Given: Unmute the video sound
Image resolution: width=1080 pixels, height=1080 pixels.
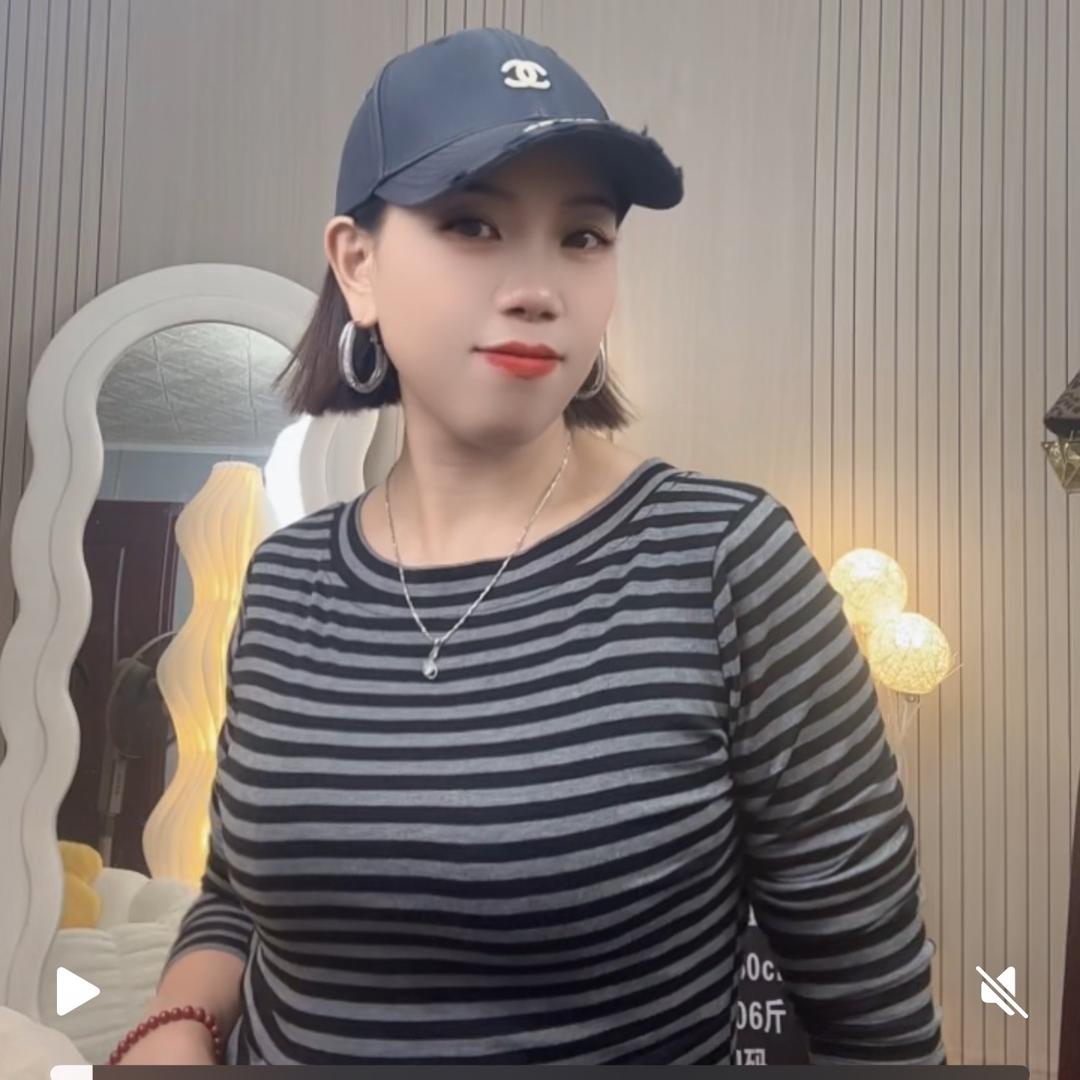Looking at the screenshot, I should click(1001, 991).
